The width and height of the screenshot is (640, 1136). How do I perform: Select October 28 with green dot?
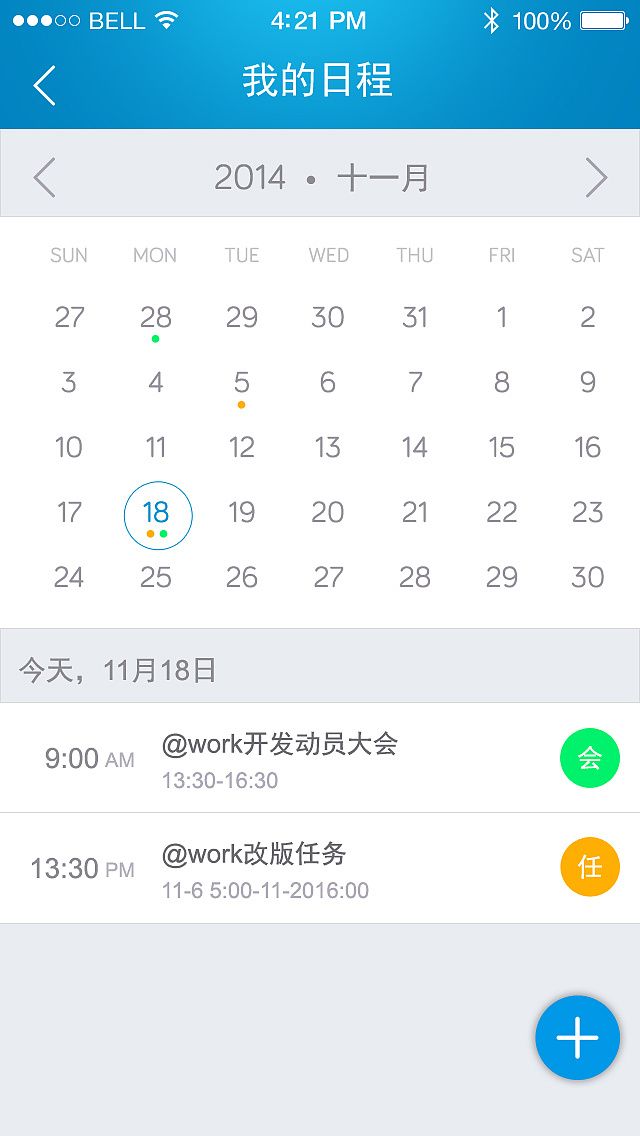(x=156, y=318)
